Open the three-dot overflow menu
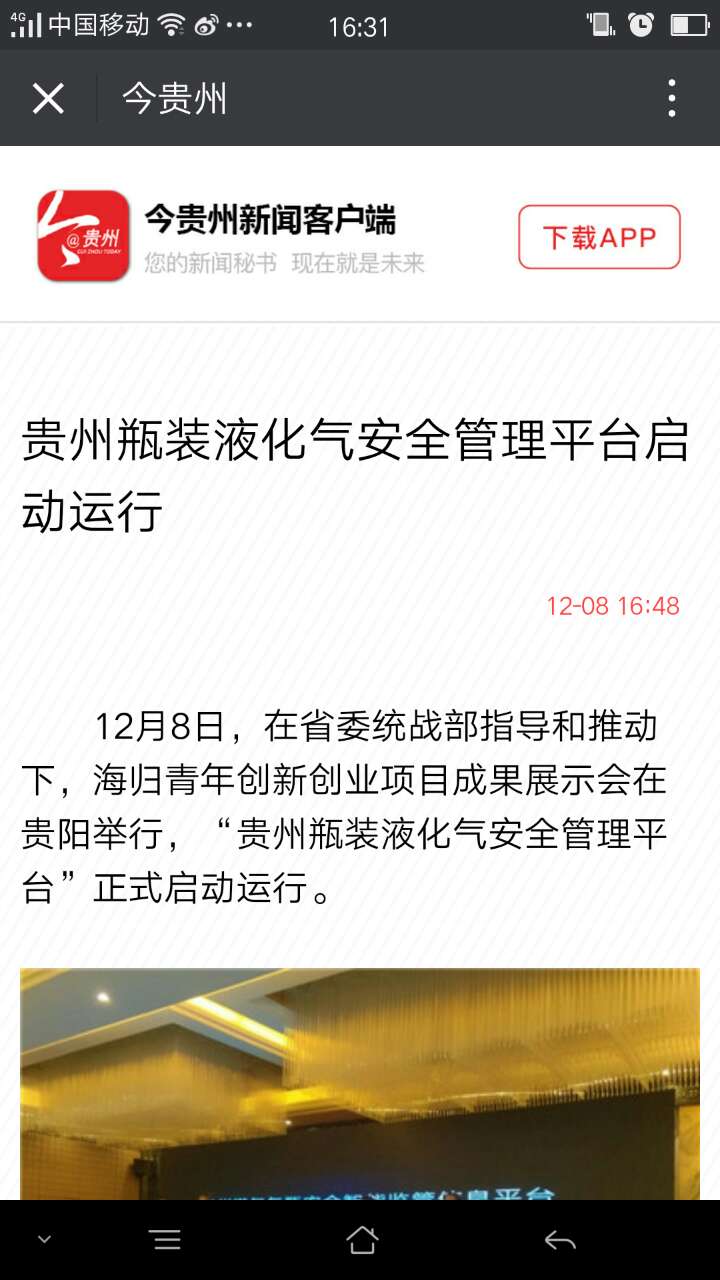Viewport: 720px width, 1280px height. [672, 99]
